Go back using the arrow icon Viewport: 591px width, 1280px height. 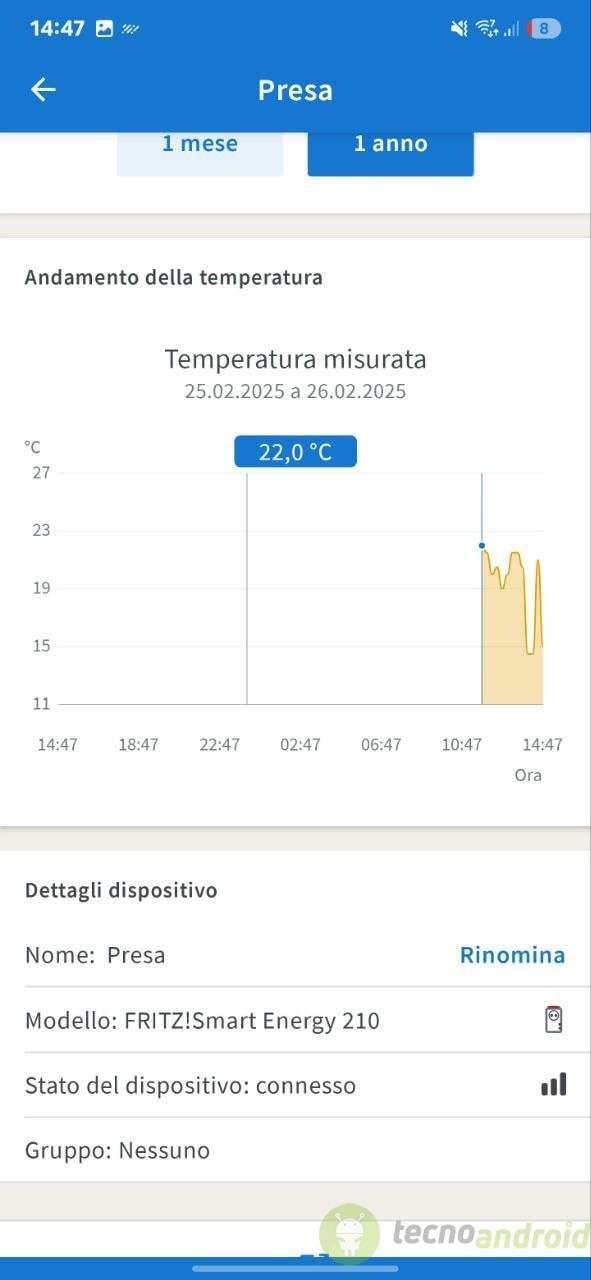tap(43, 90)
